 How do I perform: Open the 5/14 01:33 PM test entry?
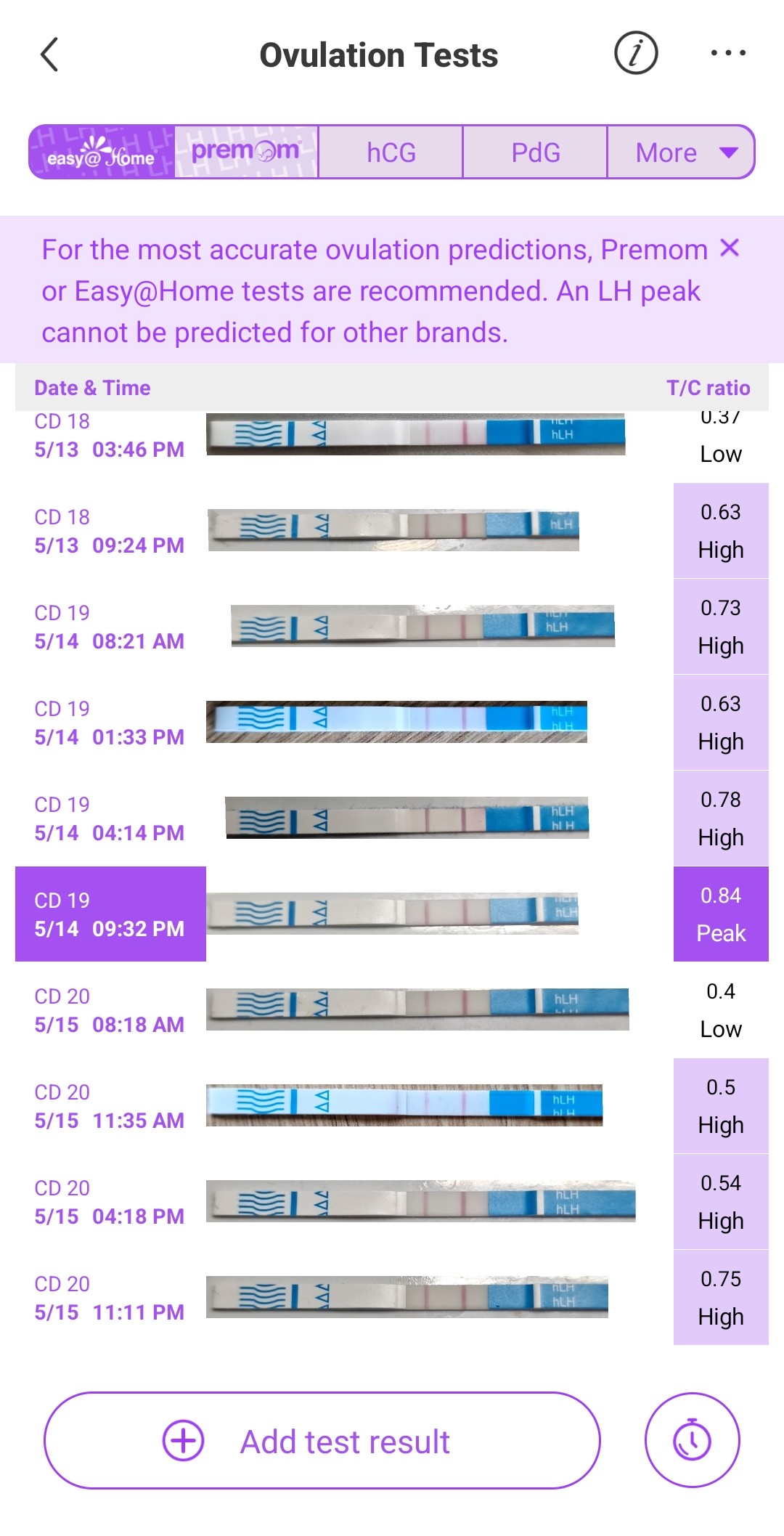(x=392, y=723)
